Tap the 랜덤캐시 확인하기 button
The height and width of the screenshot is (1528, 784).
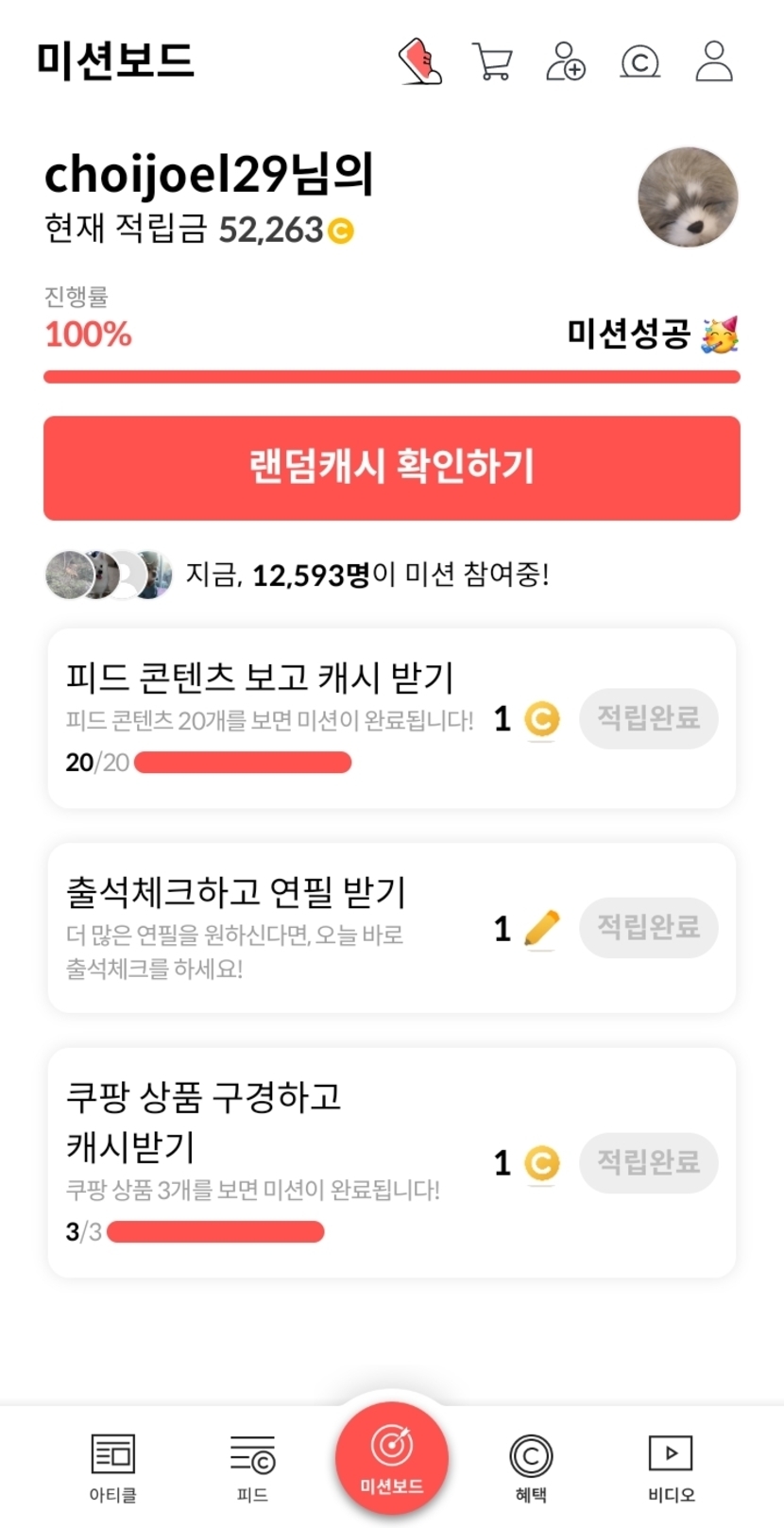(x=392, y=468)
